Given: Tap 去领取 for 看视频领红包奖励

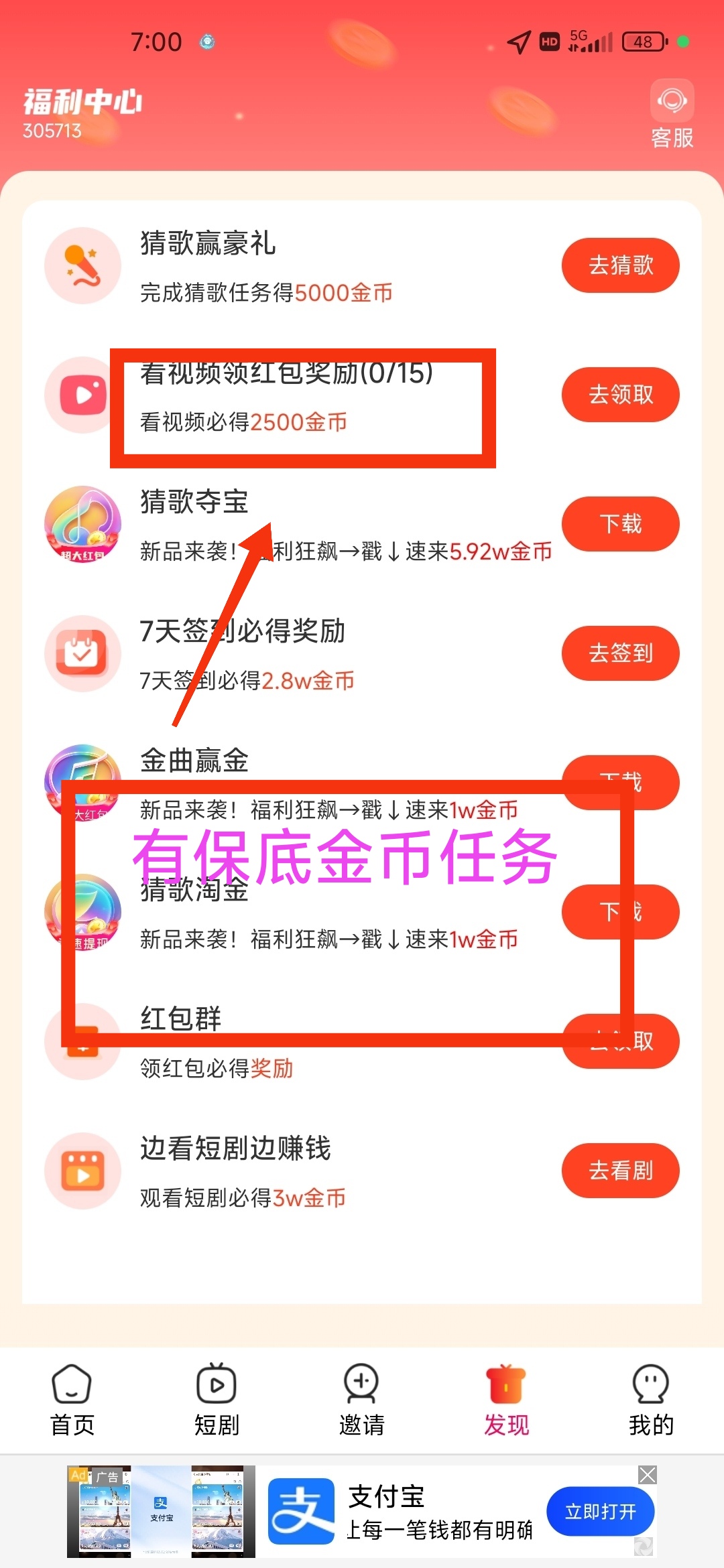Looking at the screenshot, I should click(620, 395).
